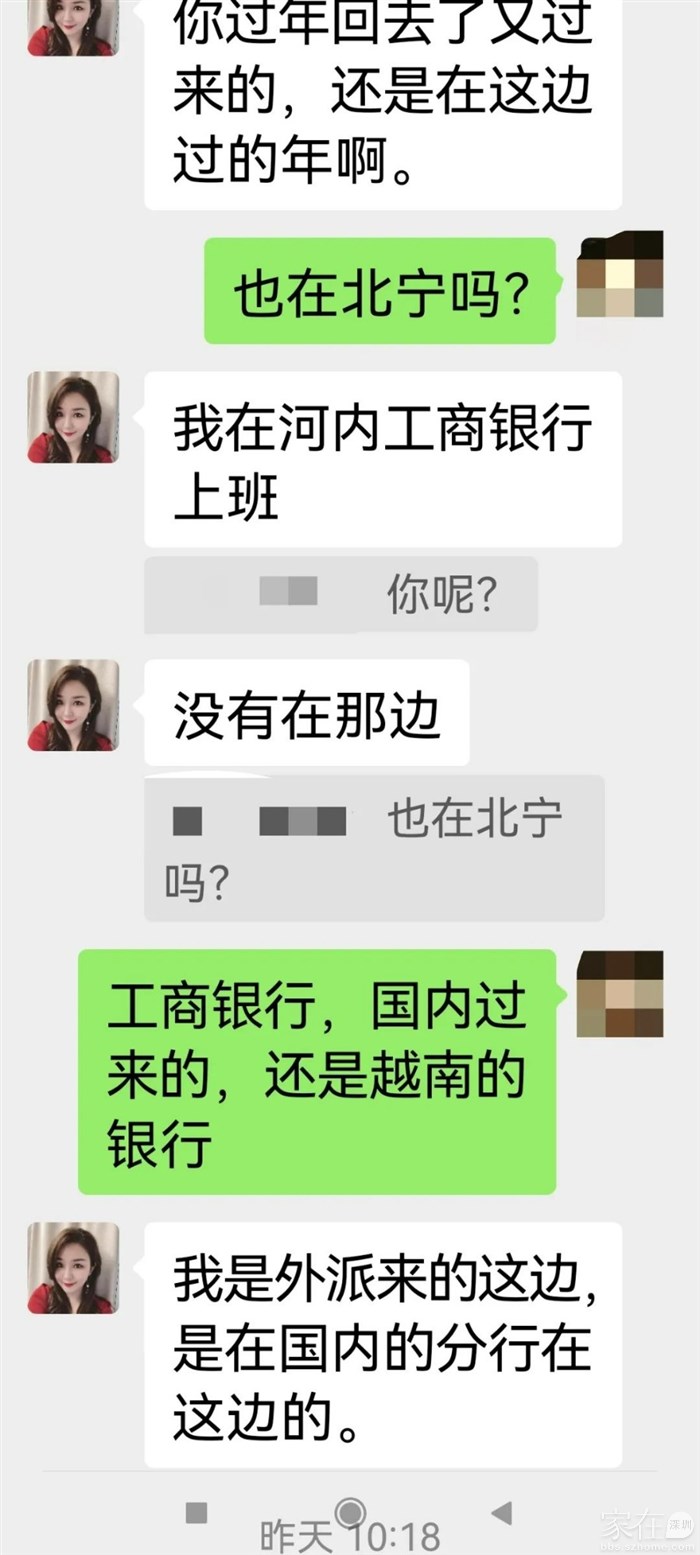Tap quoted reply "你呢?"
Screen dimensions: 700x1555
coord(341,595)
